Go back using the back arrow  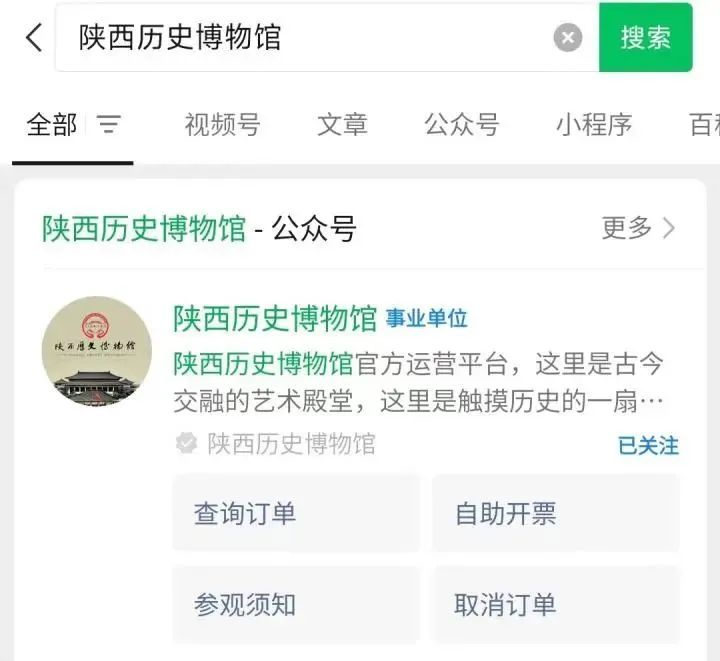pyautogui.click(x=34, y=38)
